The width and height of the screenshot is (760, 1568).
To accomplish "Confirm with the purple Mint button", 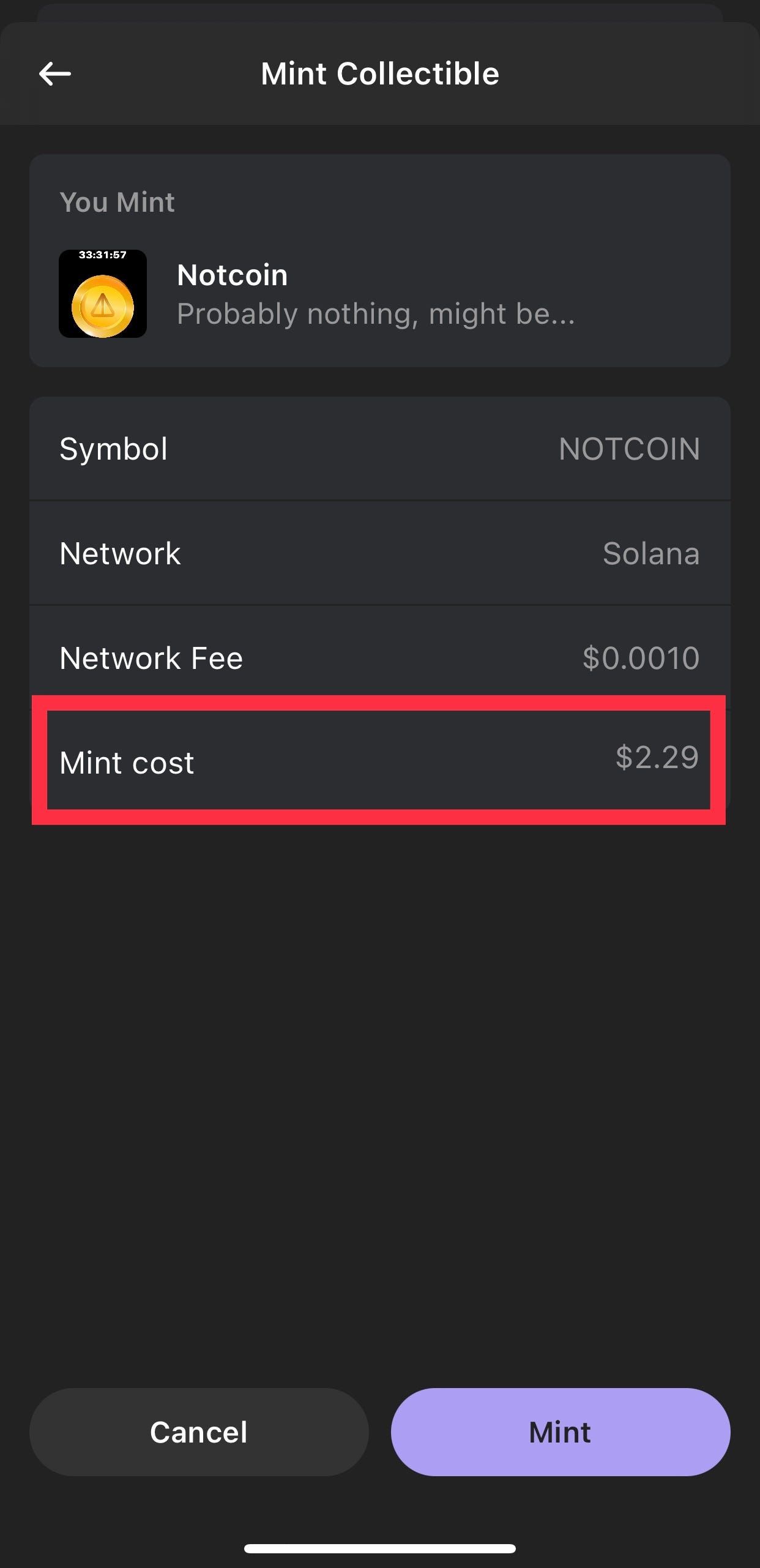I will click(560, 1432).
